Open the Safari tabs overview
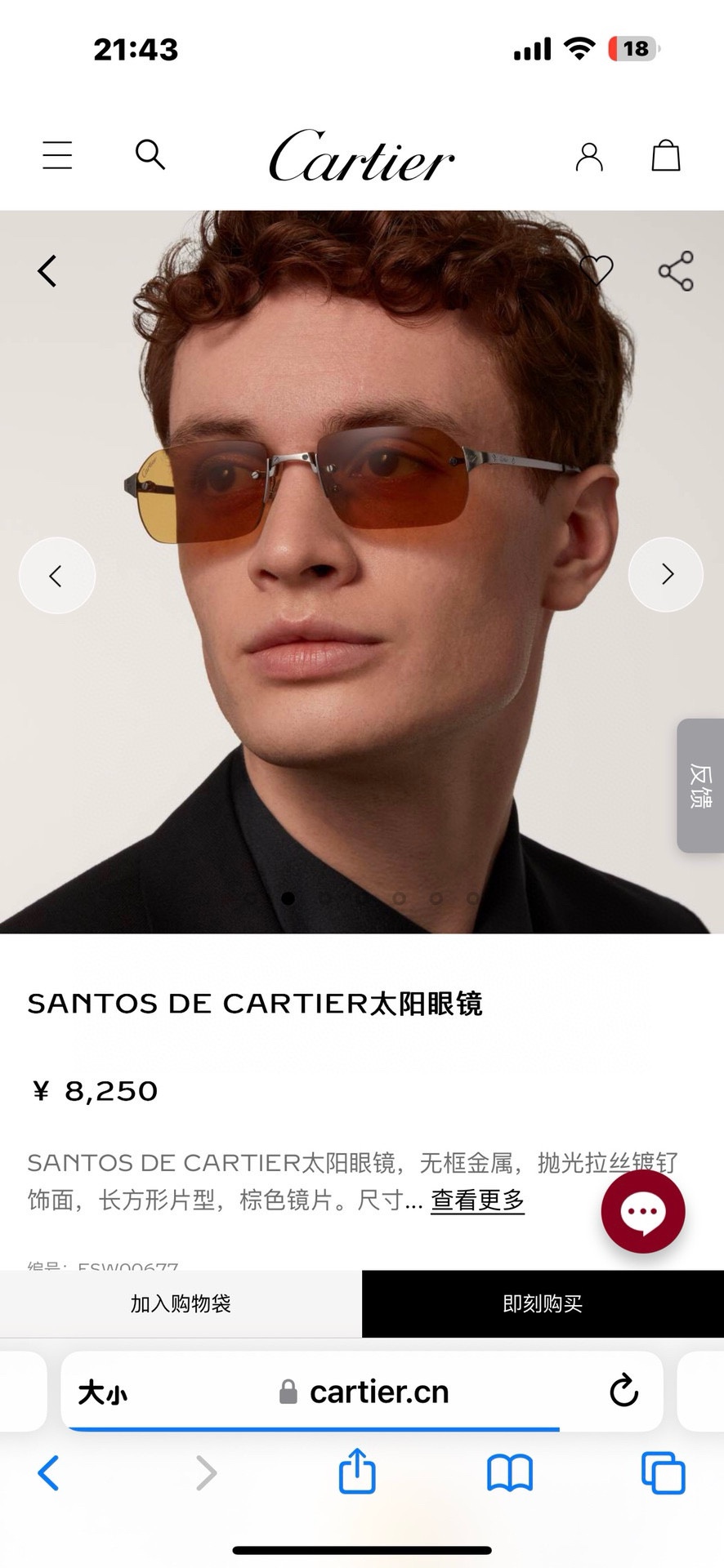 point(663,1473)
